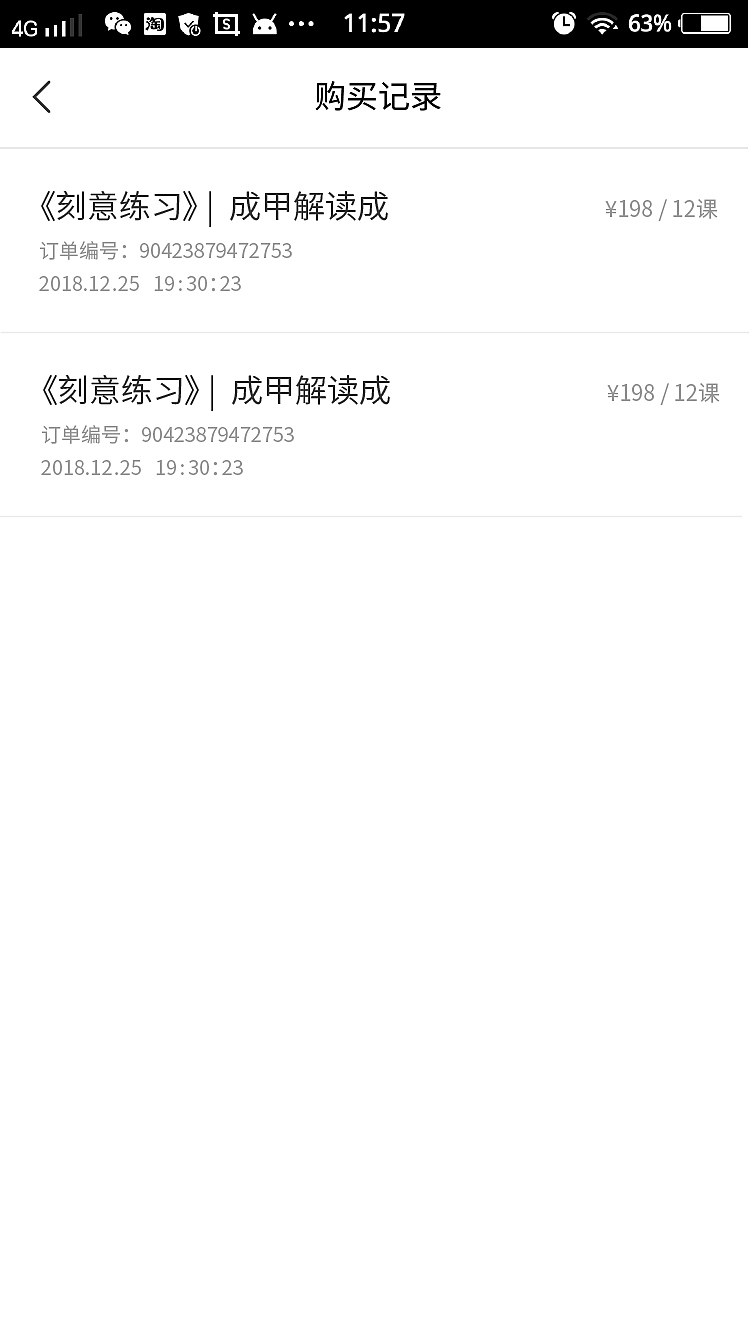Image resolution: width=750 pixels, height=1334 pixels.
Task: Open the second 《刻意练习》 course record
Action: pyautogui.click(x=215, y=391)
